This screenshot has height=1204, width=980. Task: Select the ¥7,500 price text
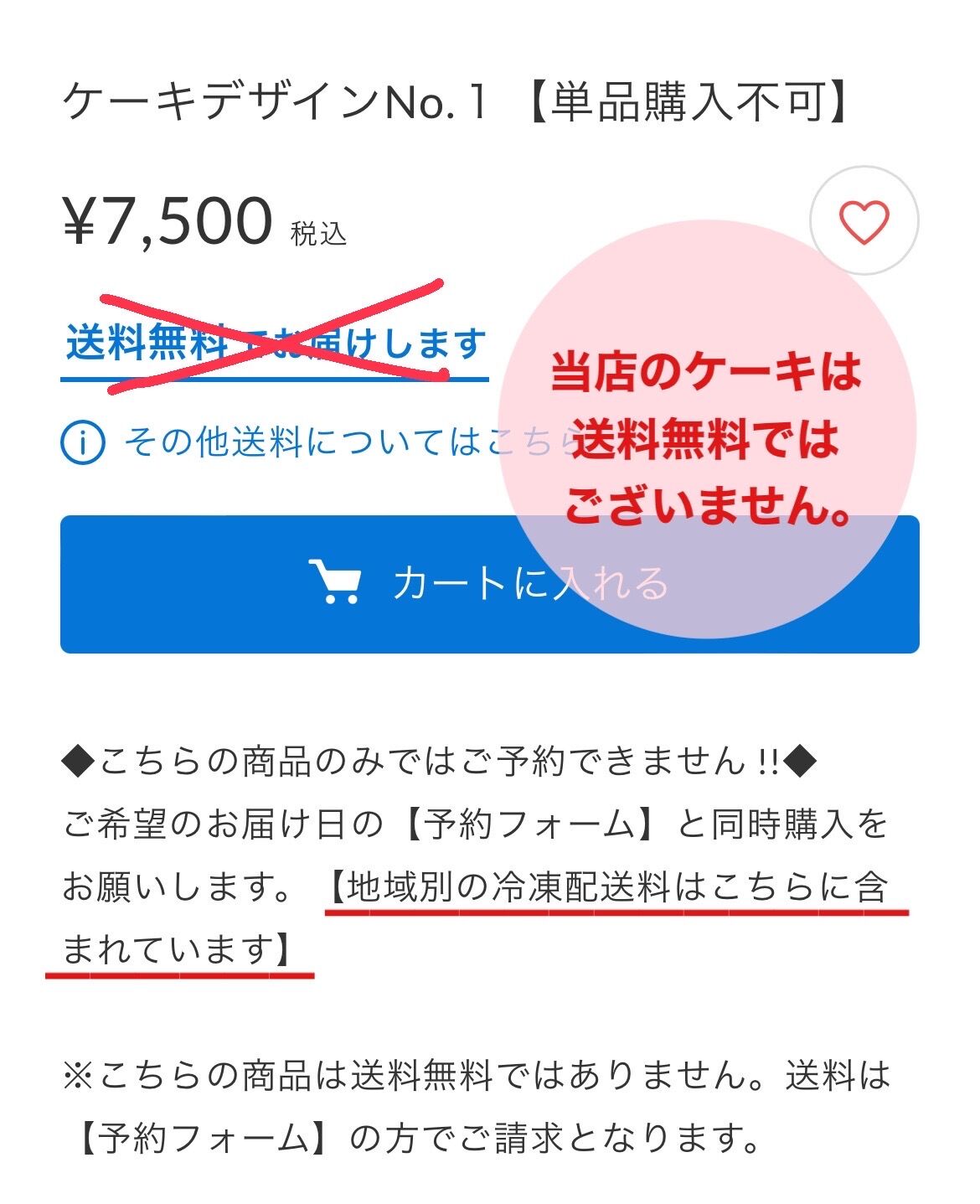(x=163, y=220)
